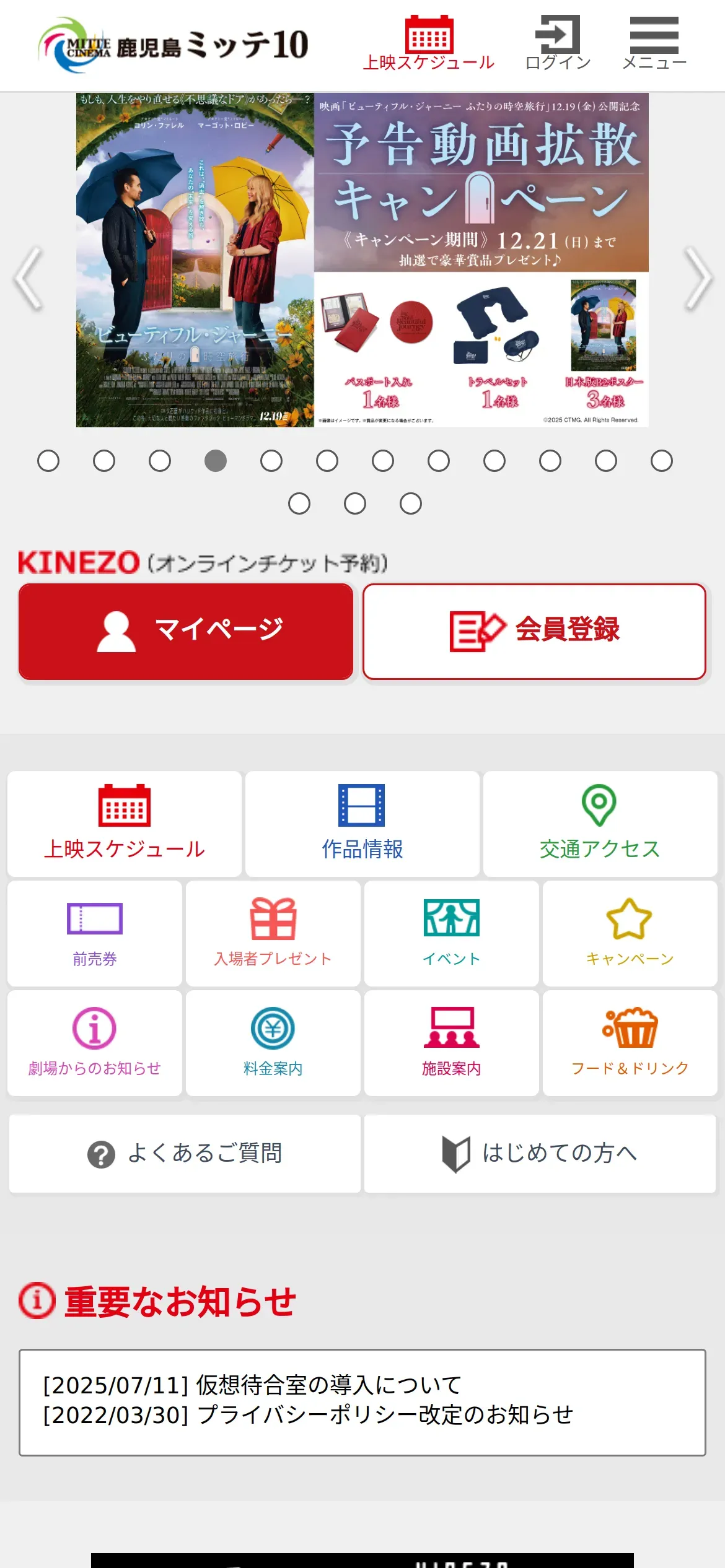The image size is (725, 1568).
Task: Read 劇場からのお知らせ
Action: pyautogui.click(x=95, y=1042)
